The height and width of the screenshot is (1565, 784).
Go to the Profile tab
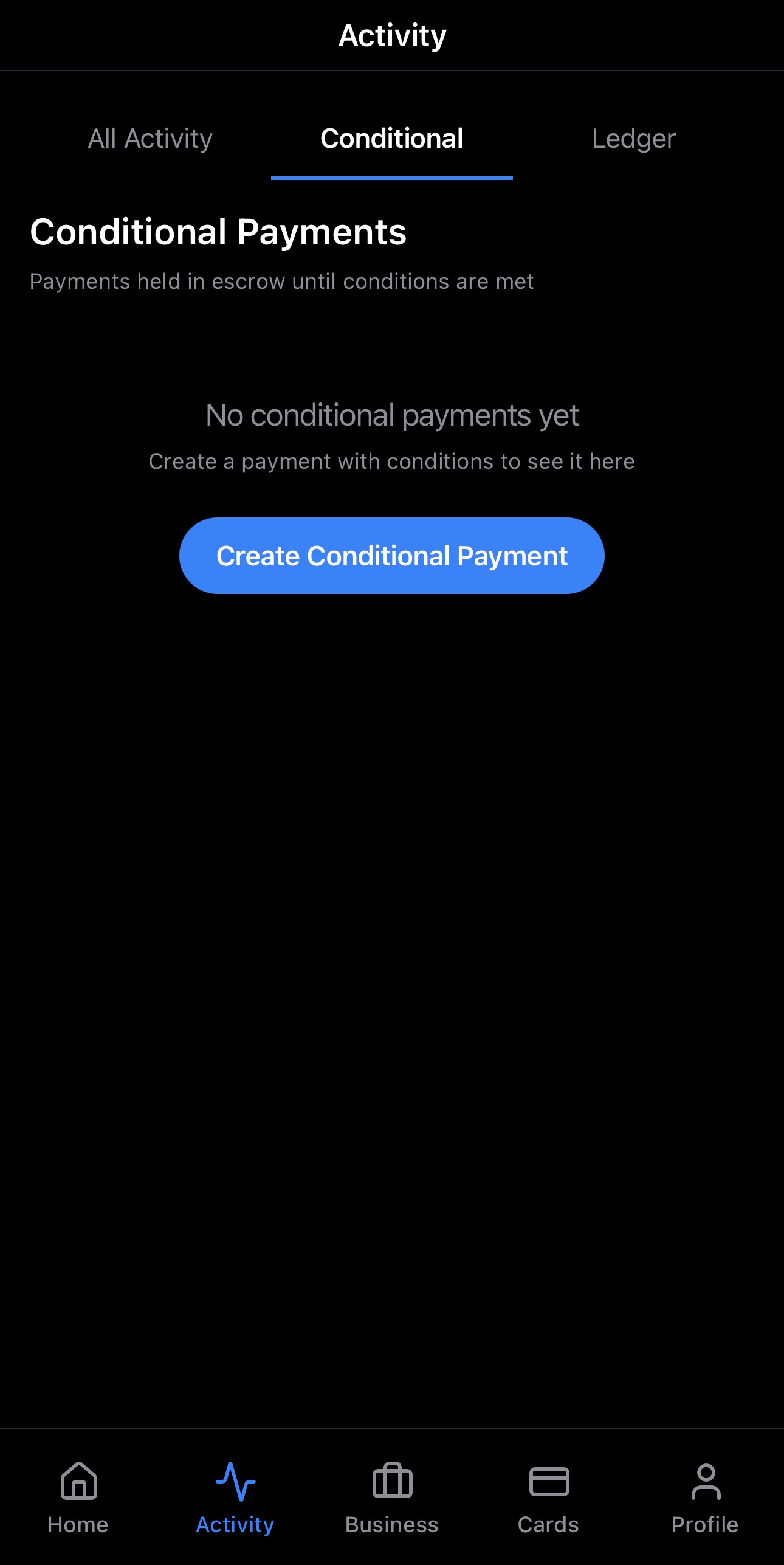coord(705,1498)
